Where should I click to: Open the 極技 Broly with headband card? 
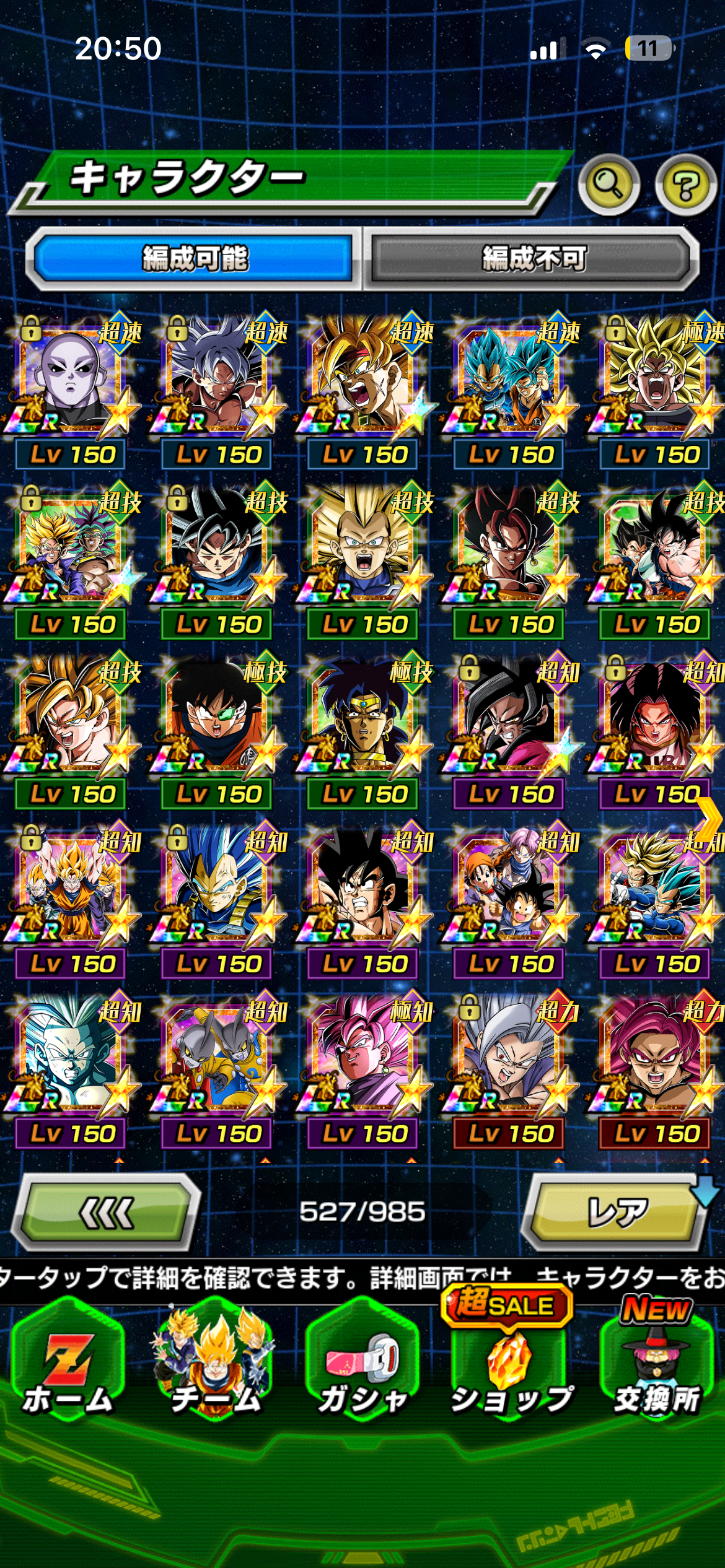tap(363, 718)
